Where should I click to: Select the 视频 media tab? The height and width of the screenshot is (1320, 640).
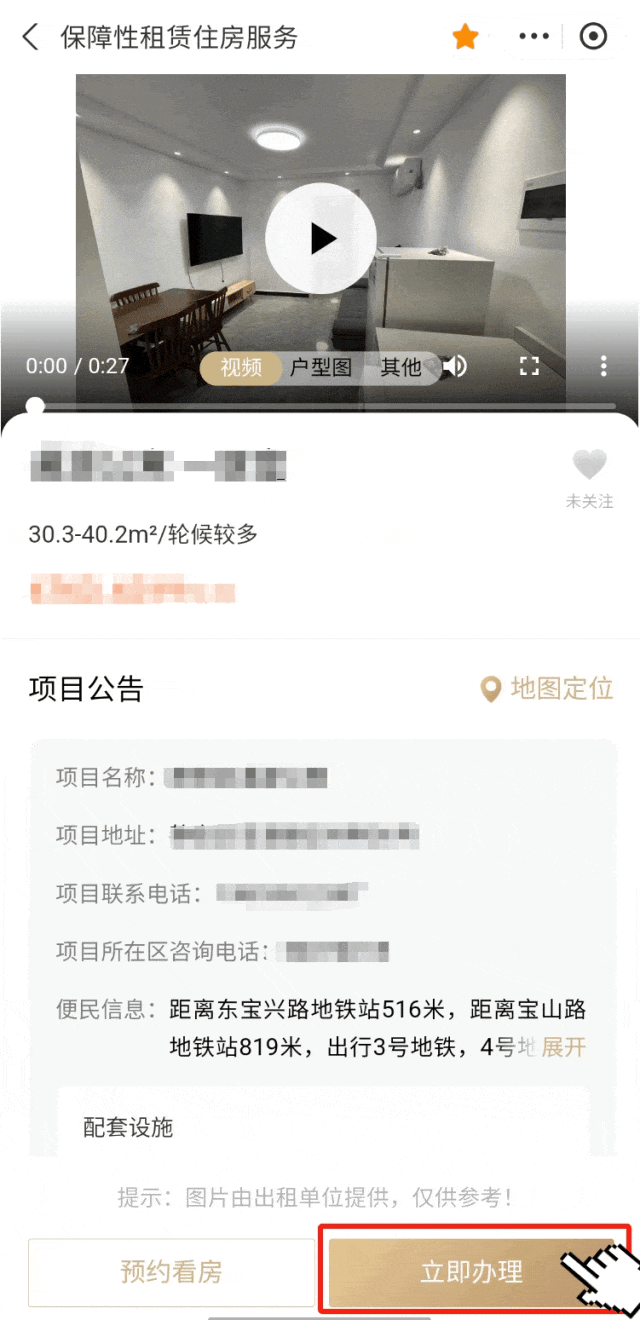pyautogui.click(x=241, y=367)
